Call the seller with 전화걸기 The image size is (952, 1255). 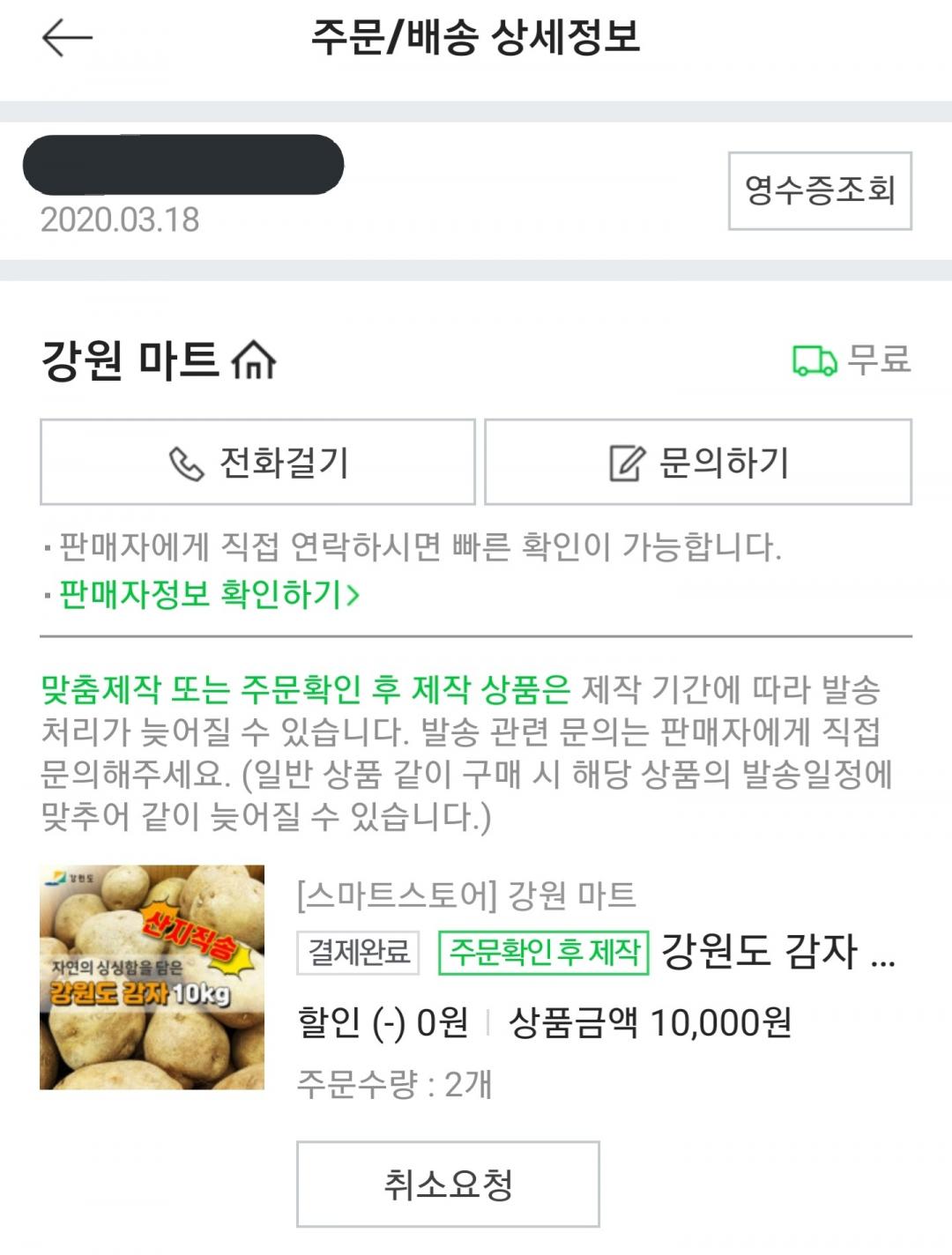pyautogui.click(x=257, y=462)
